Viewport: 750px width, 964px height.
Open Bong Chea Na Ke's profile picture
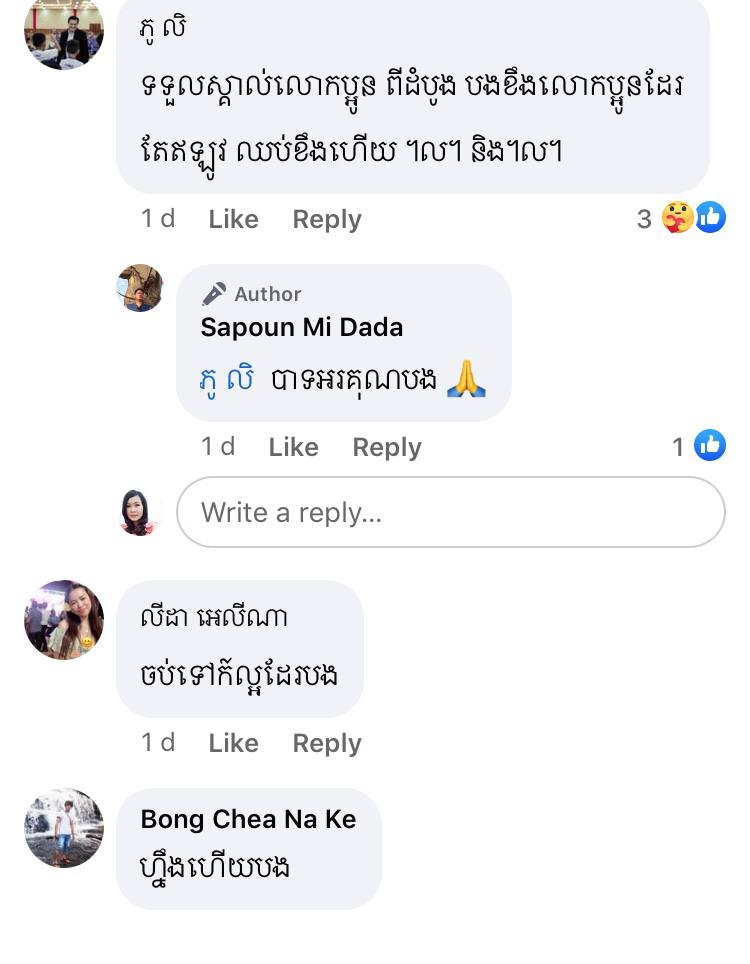[x=63, y=828]
